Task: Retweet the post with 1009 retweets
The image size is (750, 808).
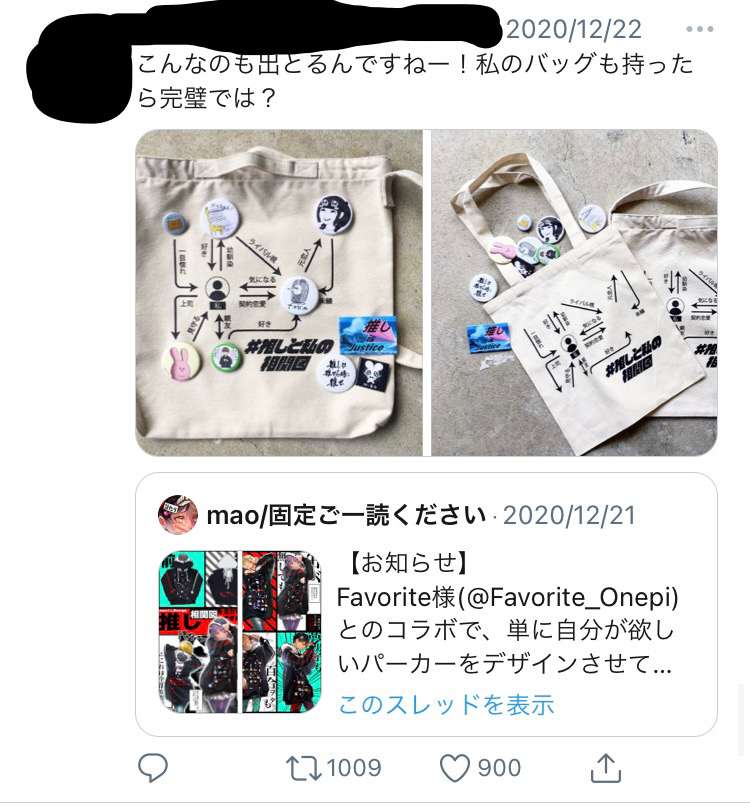Action: (x=301, y=768)
